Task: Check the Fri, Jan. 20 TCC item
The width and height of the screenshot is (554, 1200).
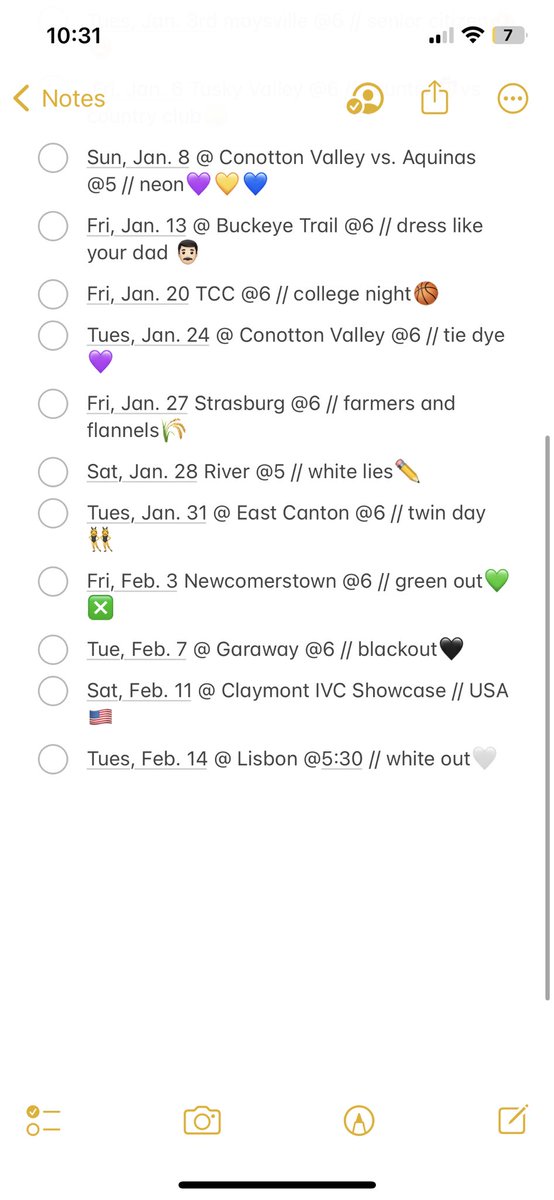Action: [52, 294]
